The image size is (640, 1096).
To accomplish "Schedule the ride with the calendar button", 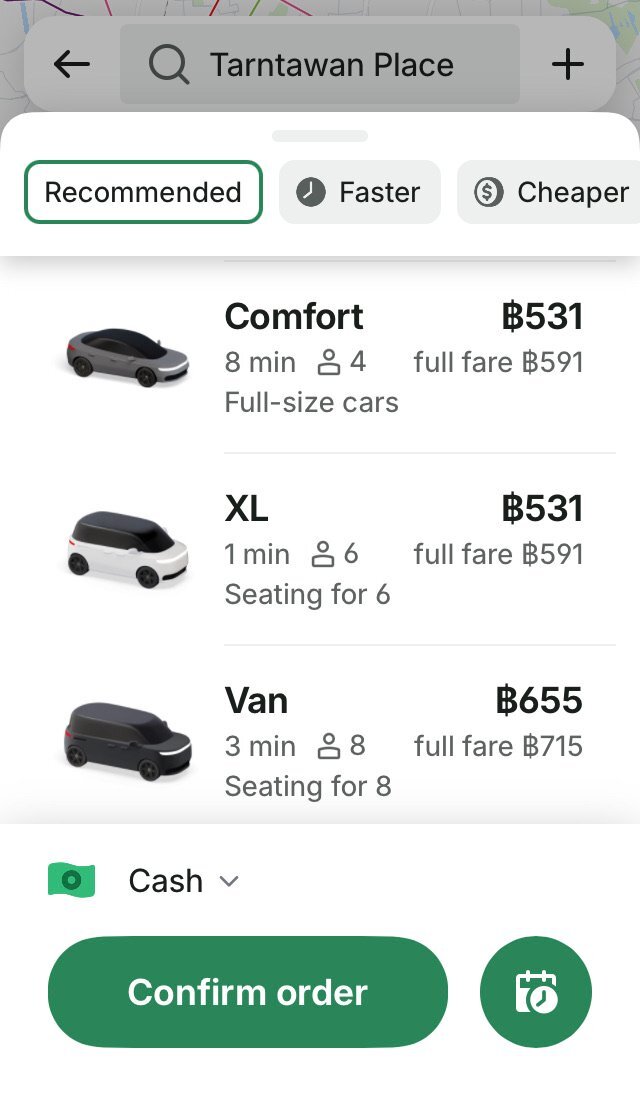I will 536,992.
